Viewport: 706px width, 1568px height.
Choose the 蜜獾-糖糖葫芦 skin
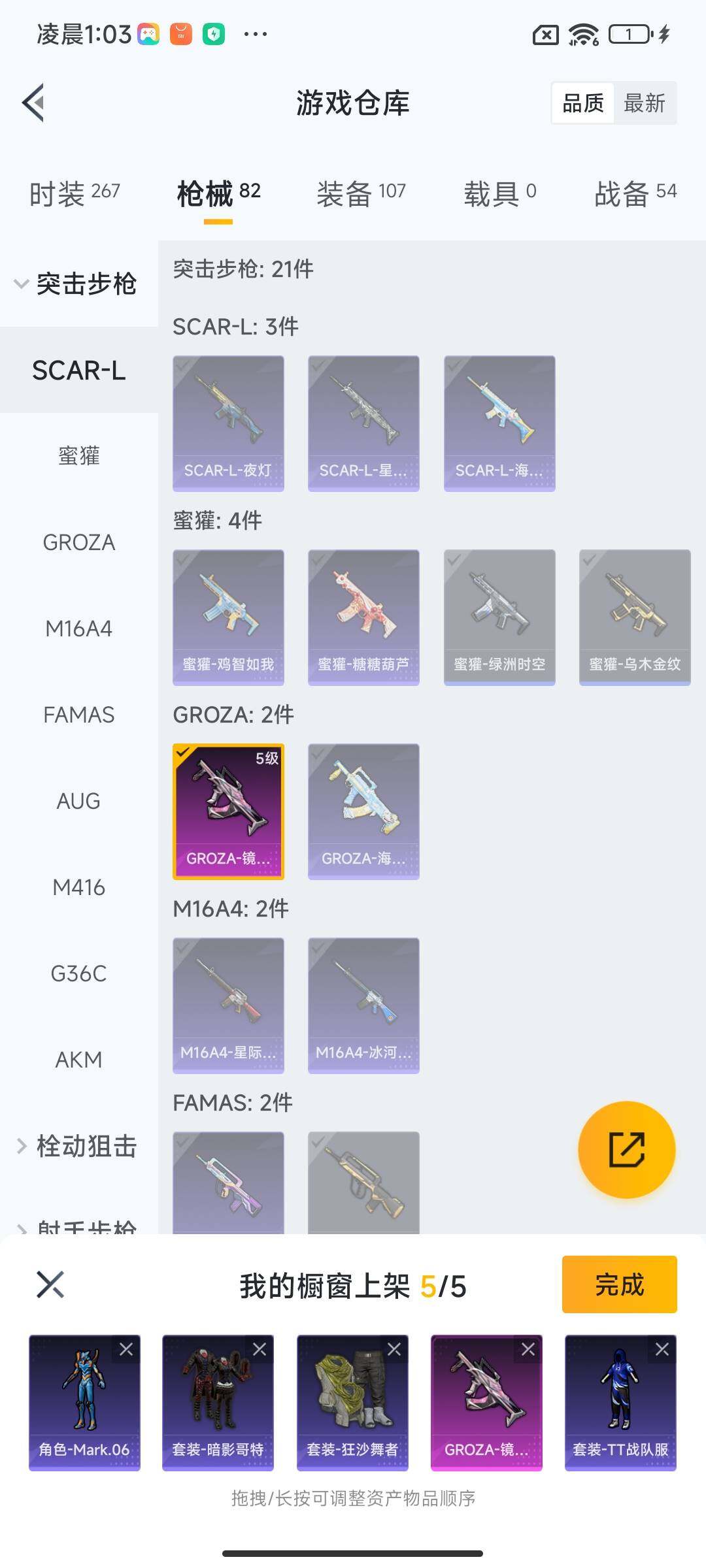click(x=363, y=617)
